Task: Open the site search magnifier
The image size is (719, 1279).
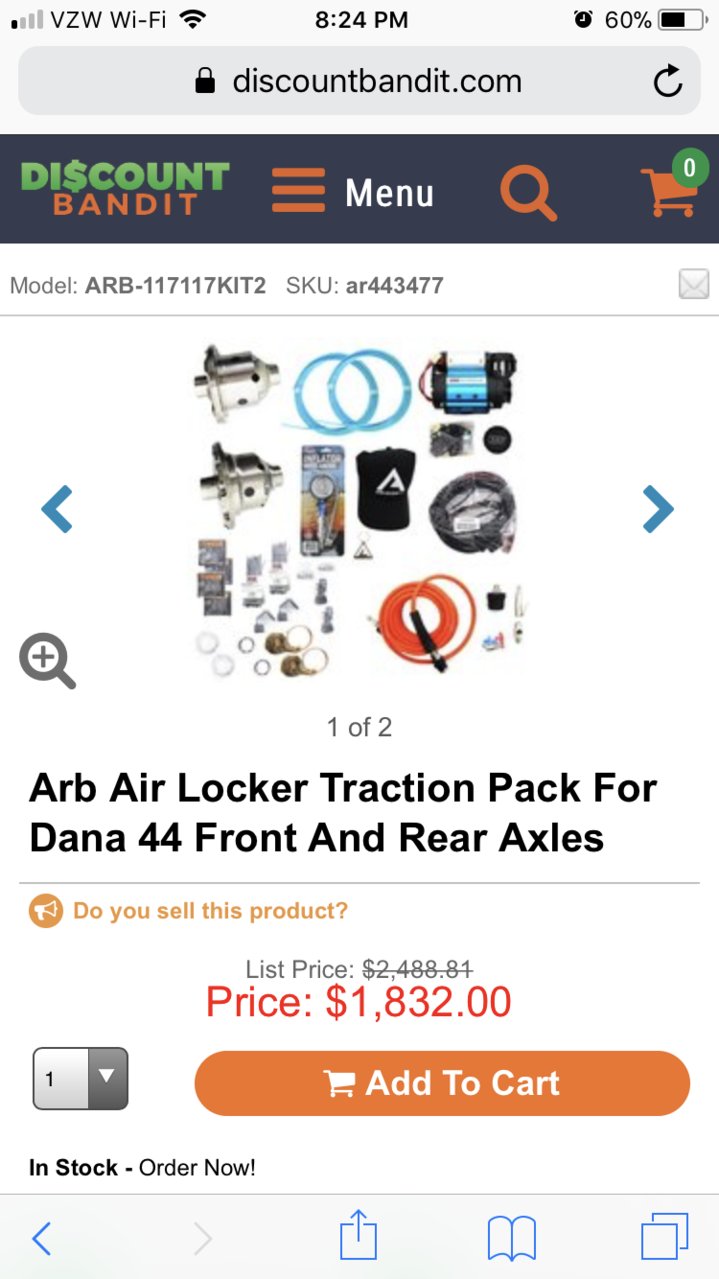Action: point(527,191)
